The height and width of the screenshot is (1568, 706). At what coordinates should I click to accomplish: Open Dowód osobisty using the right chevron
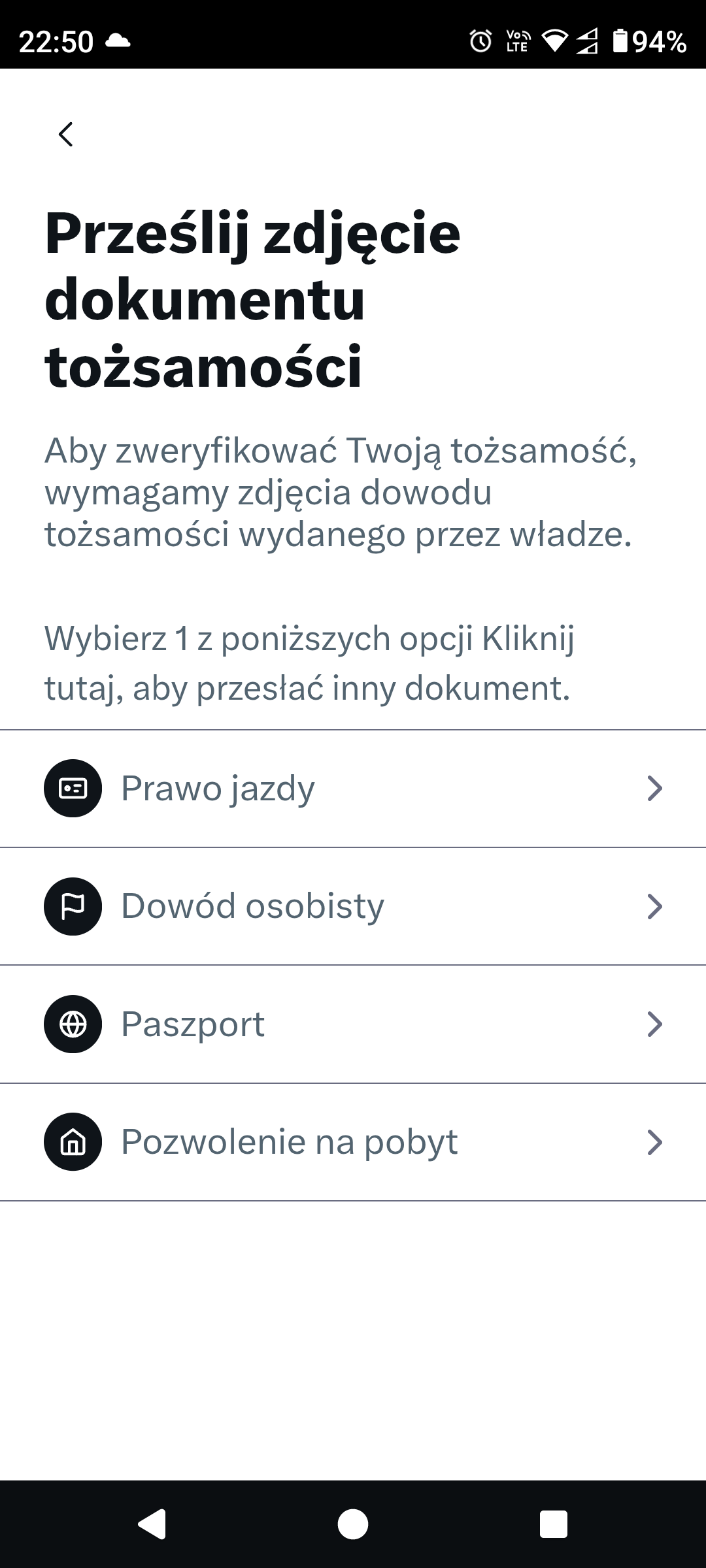pos(655,906)
